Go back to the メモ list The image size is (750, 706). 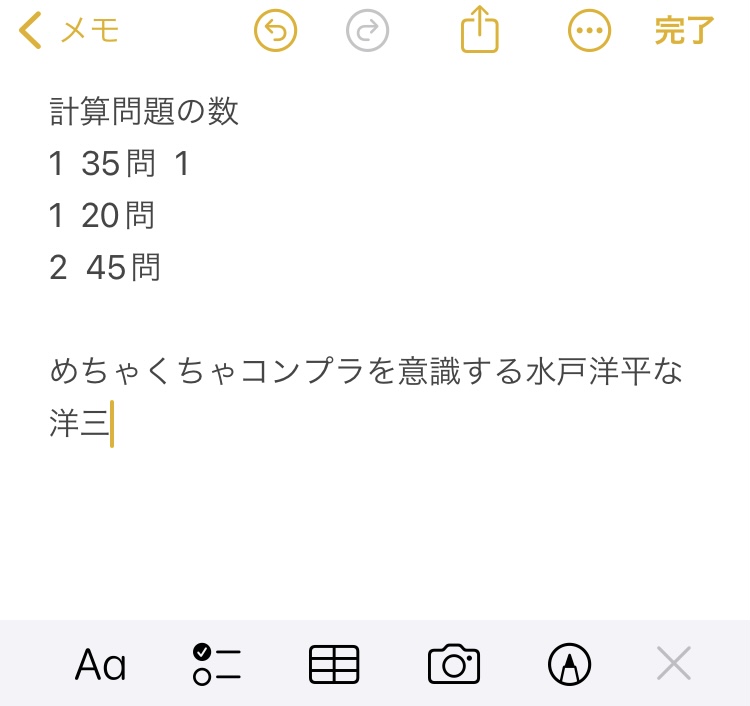tap(70, 31)
